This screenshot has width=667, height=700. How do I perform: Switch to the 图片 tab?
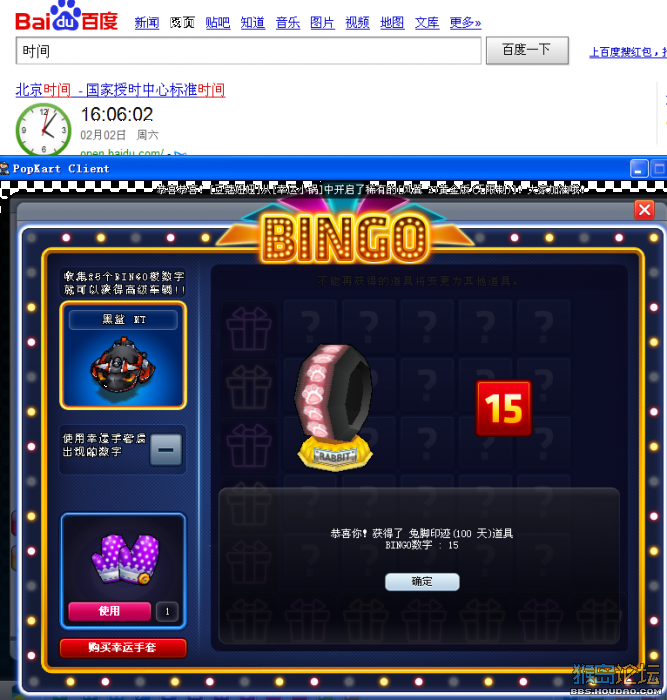point(322,23)
